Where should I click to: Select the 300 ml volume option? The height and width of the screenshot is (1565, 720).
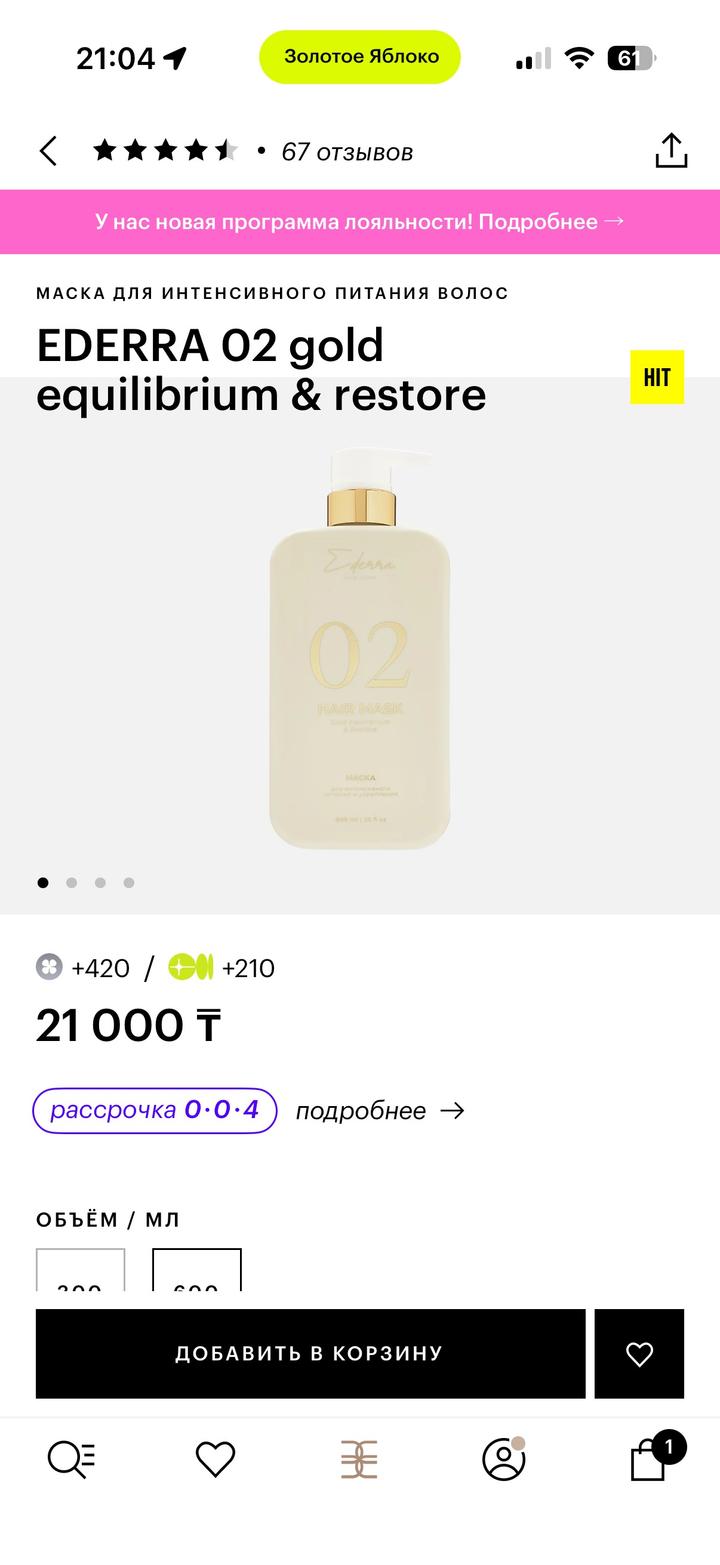pyautogui.click(x=81, y=1271)
